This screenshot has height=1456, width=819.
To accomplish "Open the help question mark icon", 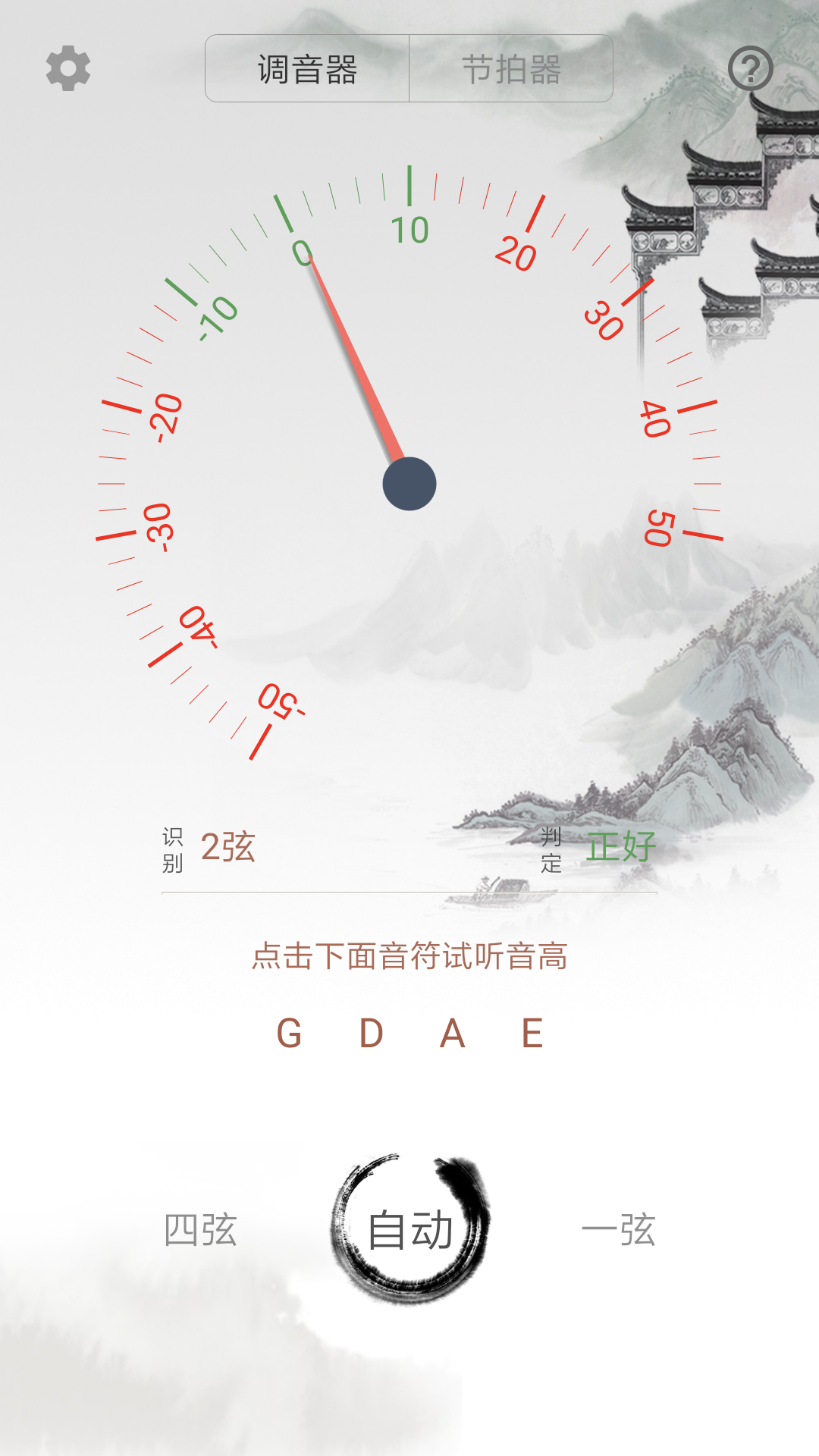I will tap(750, 69).
